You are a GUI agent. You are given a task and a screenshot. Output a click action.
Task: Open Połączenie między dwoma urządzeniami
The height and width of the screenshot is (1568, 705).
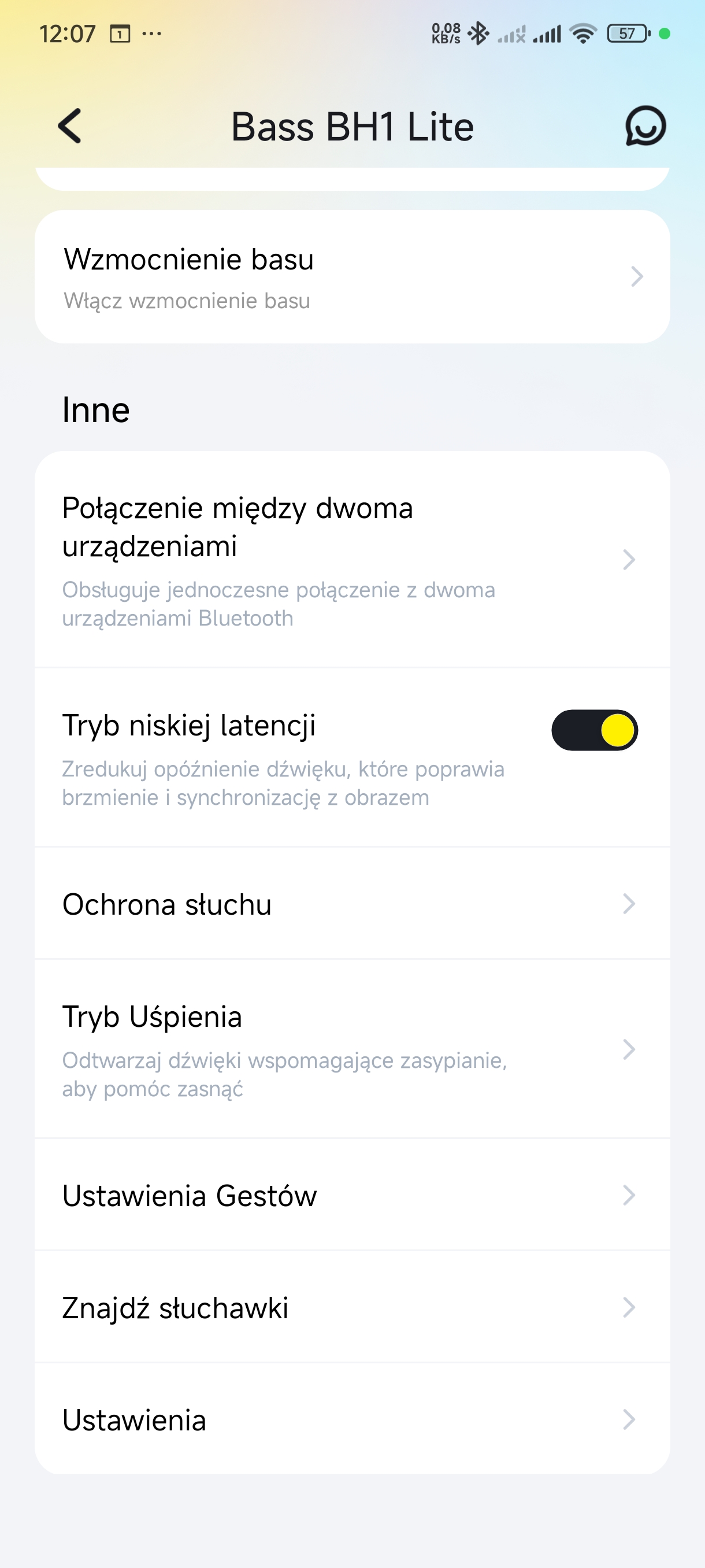point(351,559)
